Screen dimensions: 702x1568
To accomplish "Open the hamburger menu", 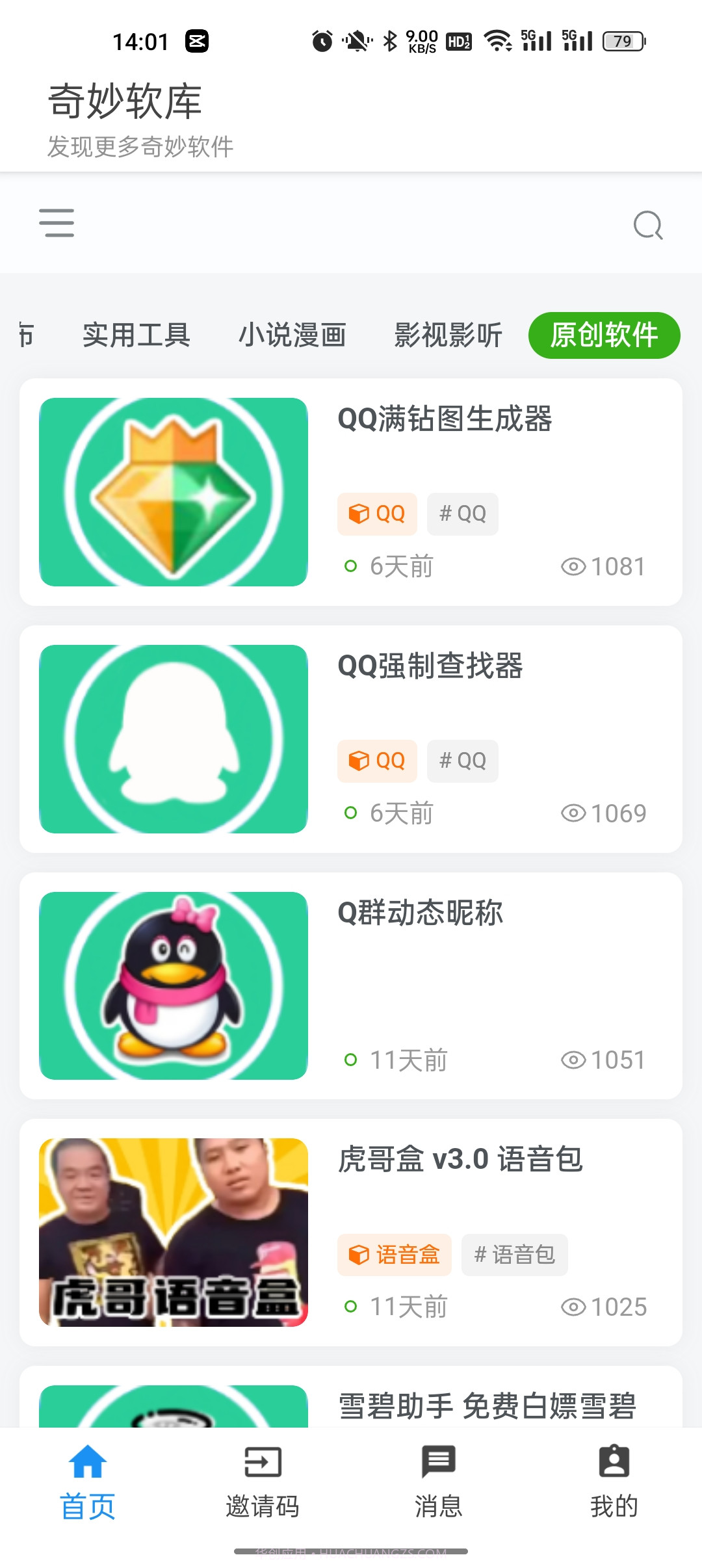I will coord(57,223).
